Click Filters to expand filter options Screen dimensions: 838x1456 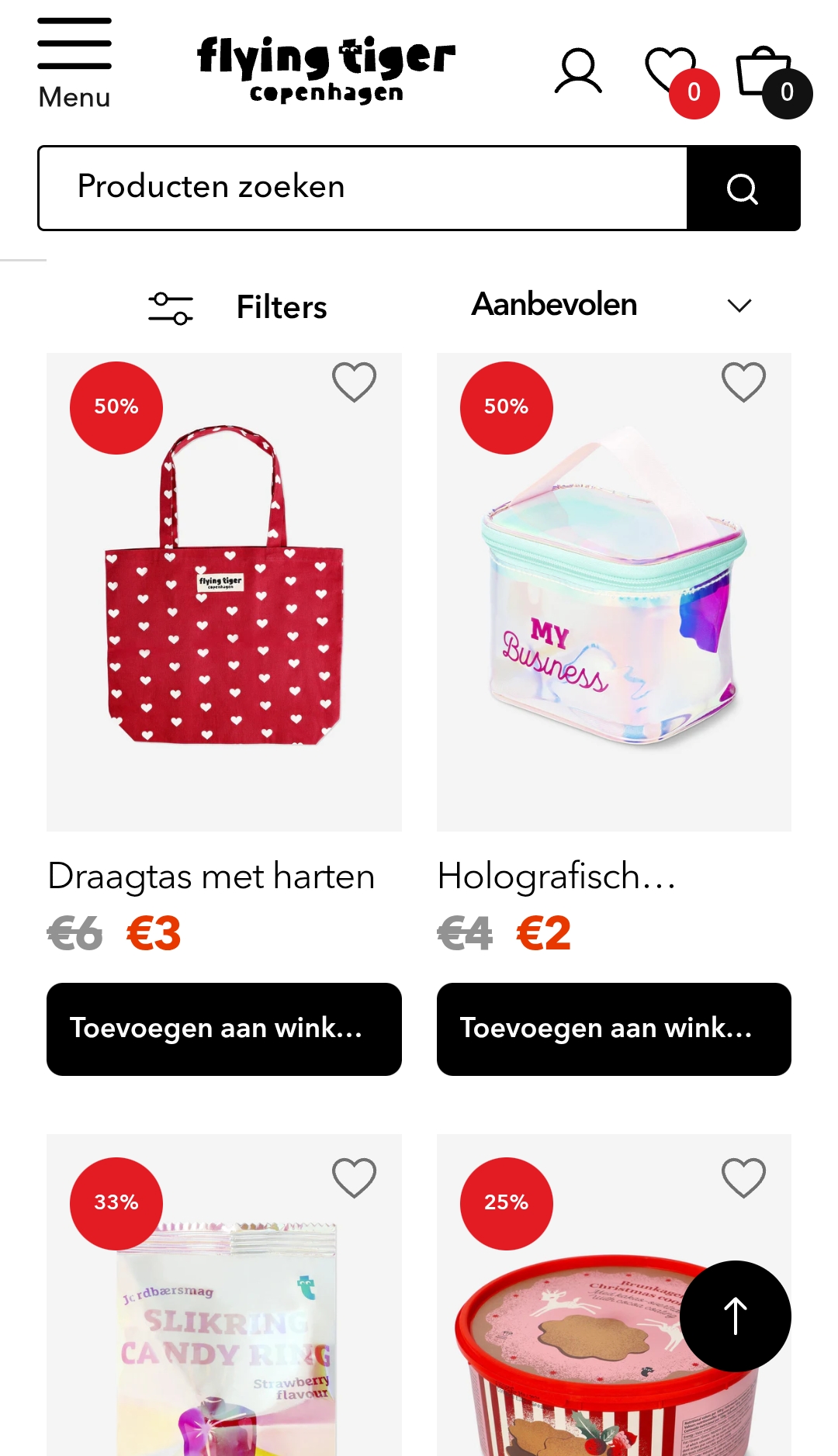pos(282,307)
